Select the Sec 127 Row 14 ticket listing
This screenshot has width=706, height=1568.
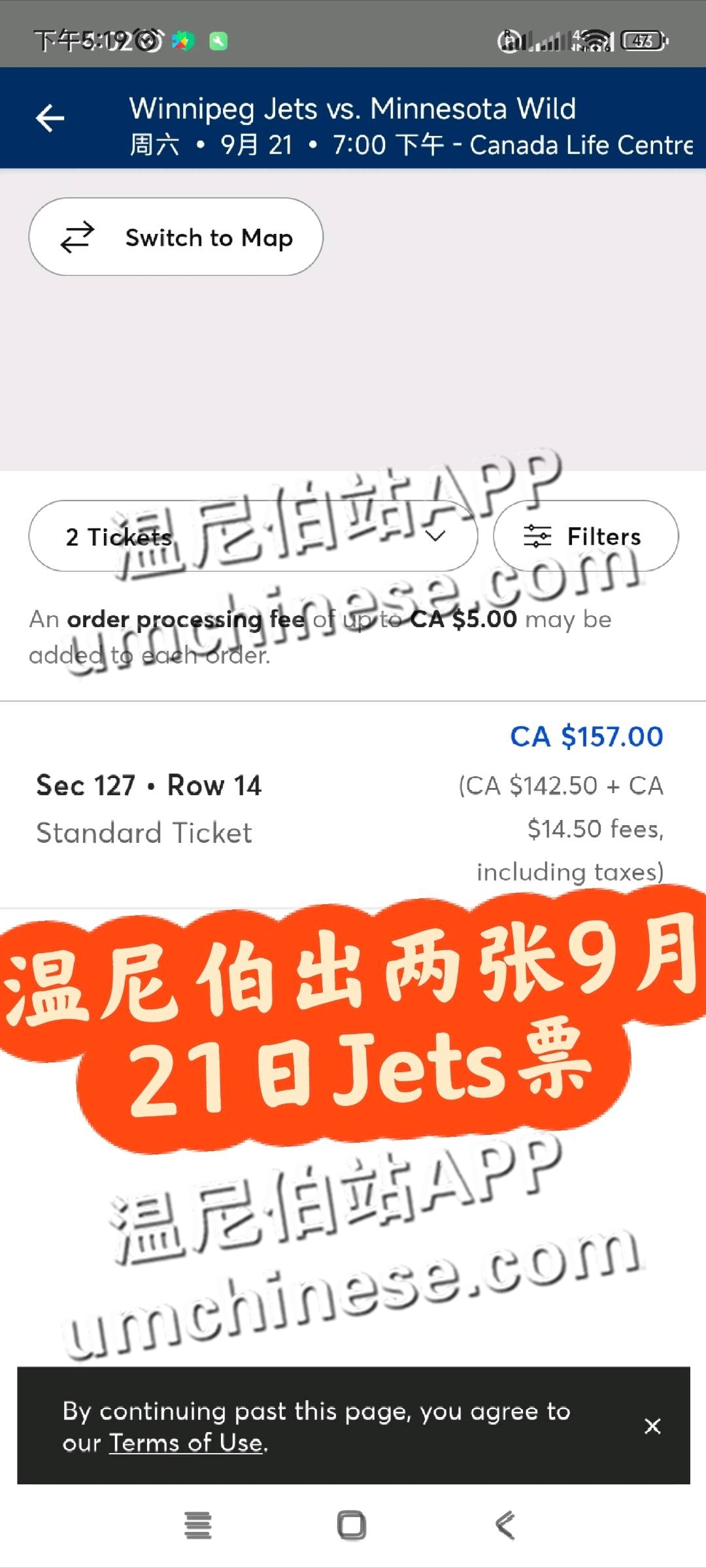tap(350, 805)
